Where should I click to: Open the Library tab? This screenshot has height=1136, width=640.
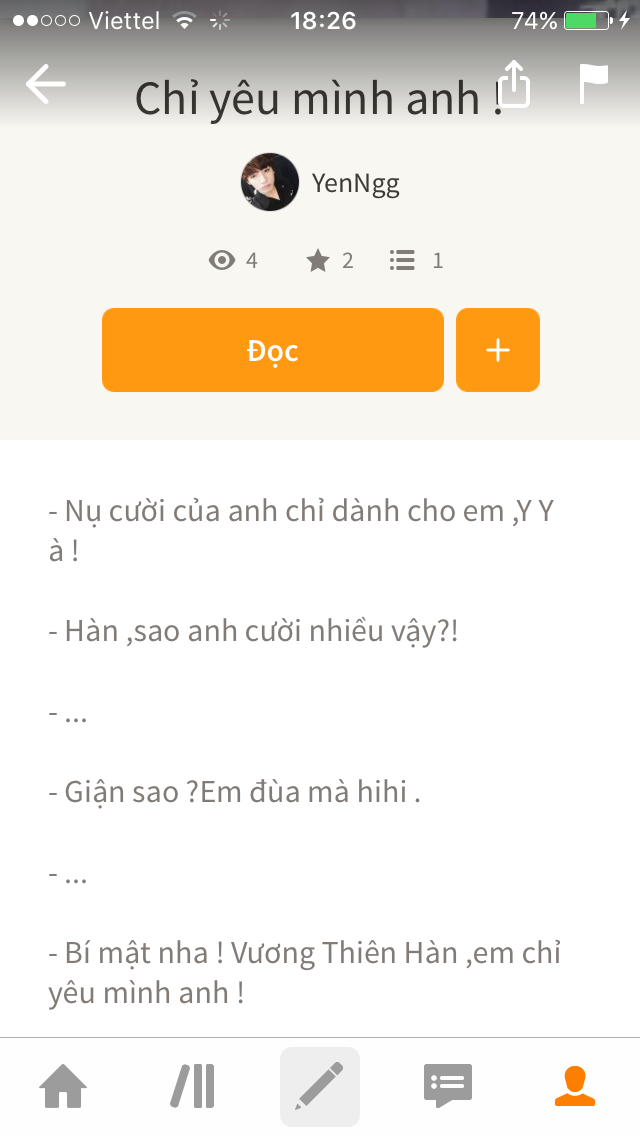pyautogui.click(x=192, y=1086)
